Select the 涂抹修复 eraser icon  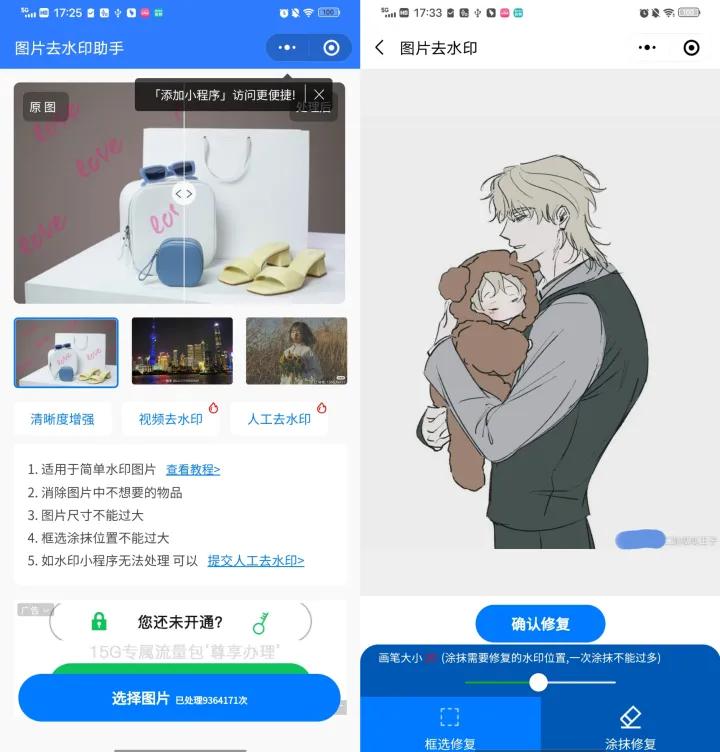click(x=629, y=714)
